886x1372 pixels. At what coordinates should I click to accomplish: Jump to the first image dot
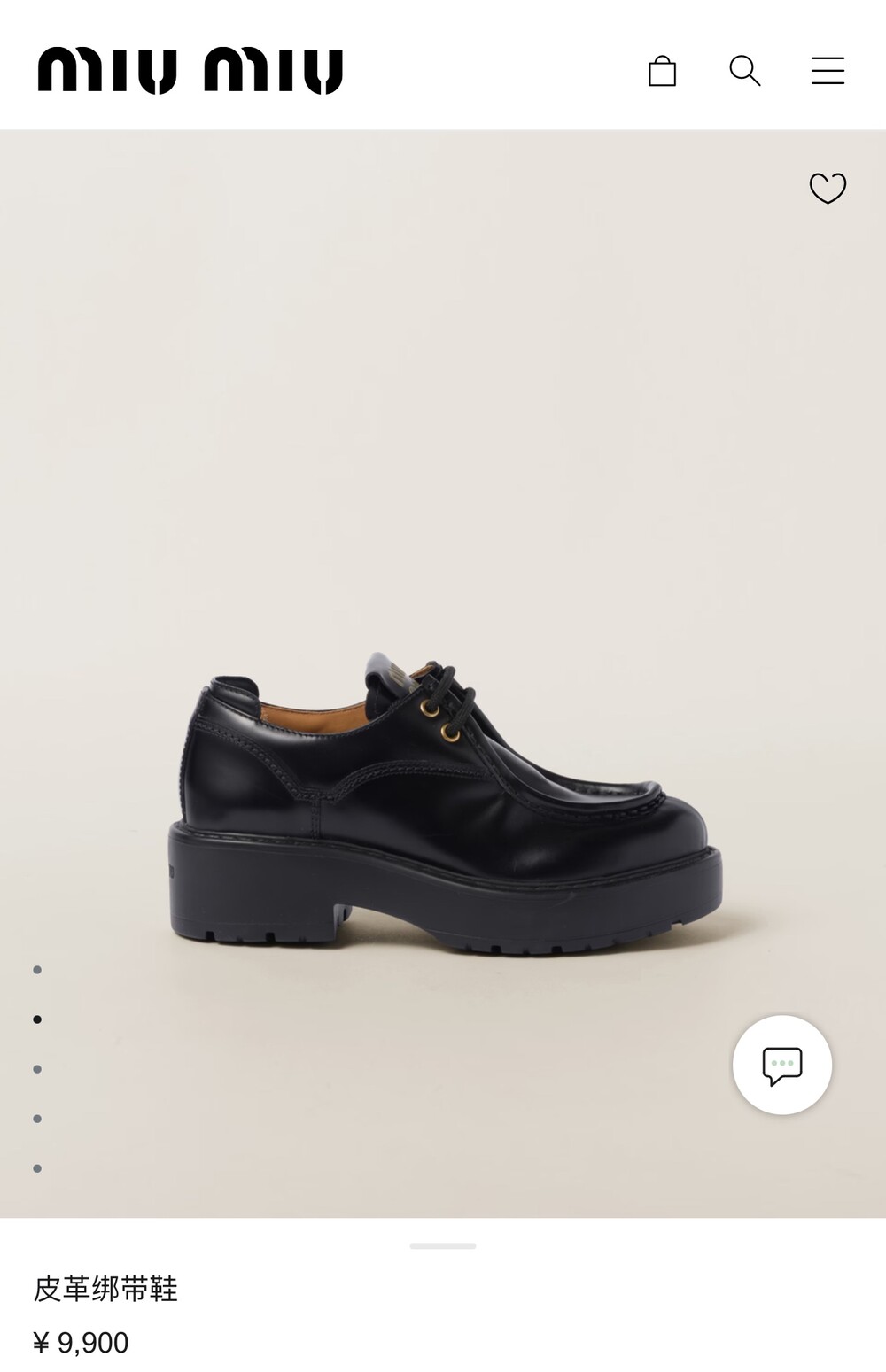click(x=37, y=970)
